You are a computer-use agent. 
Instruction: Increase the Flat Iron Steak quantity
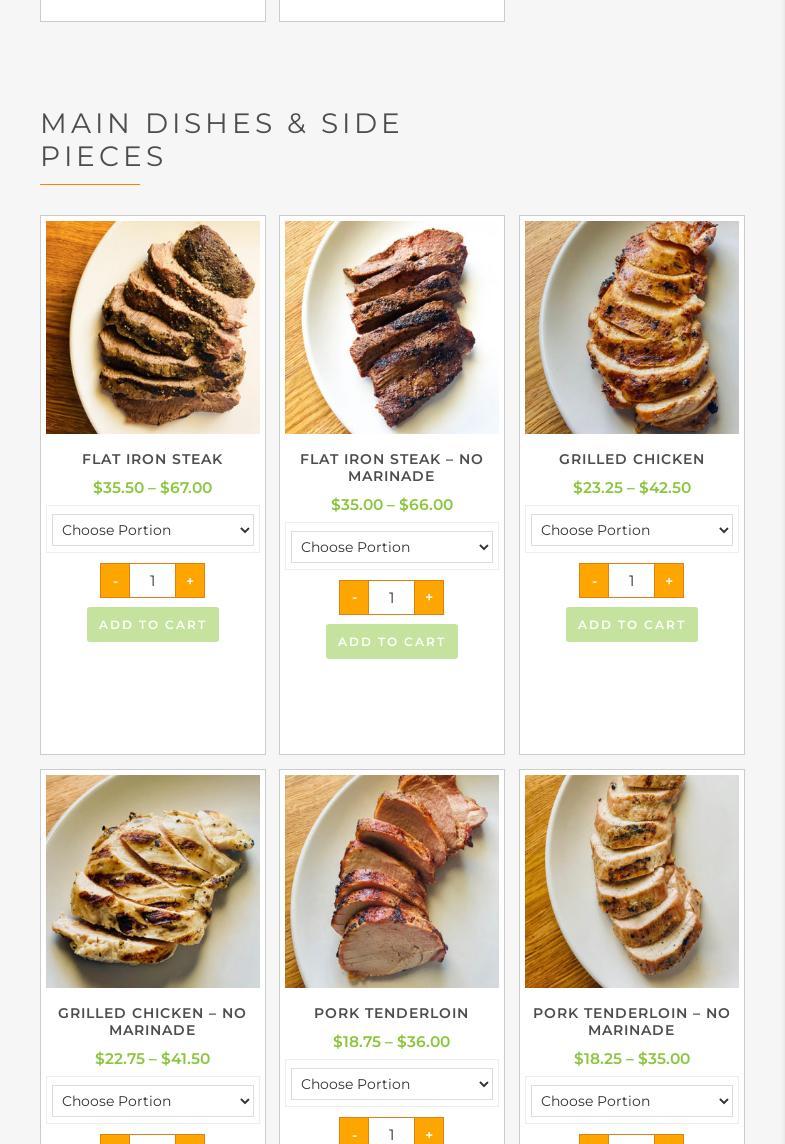(x=190, y=581)
